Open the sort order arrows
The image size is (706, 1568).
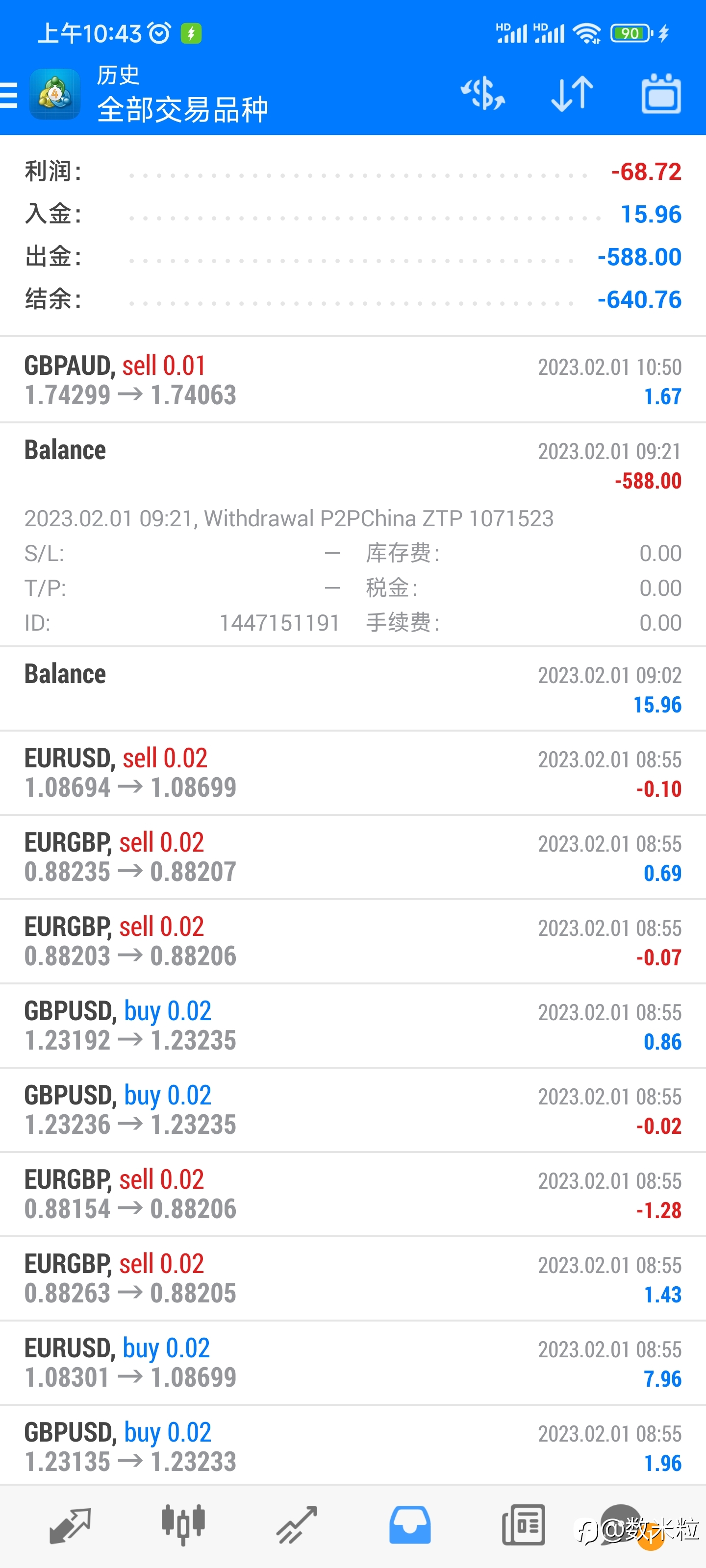tap(571, 94)
